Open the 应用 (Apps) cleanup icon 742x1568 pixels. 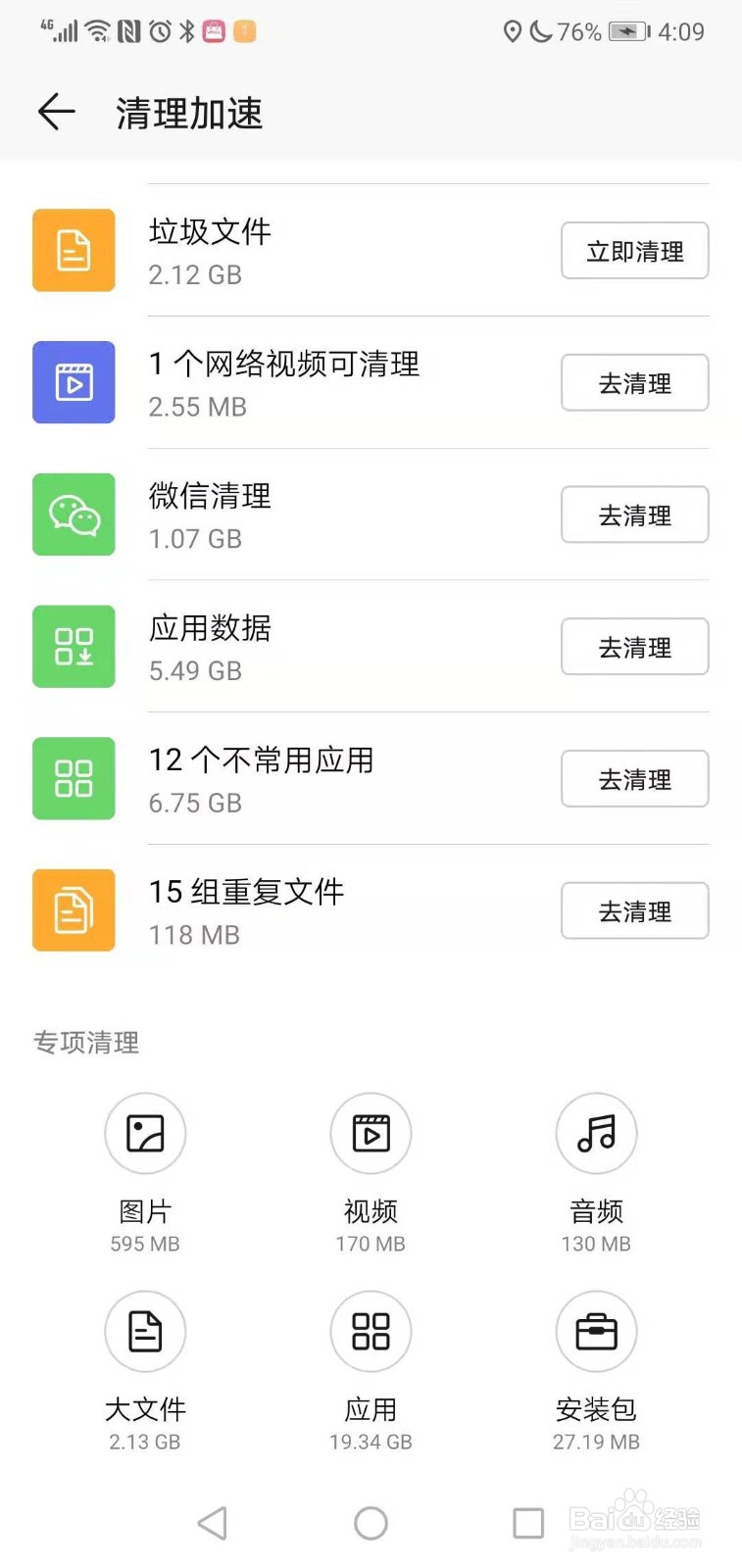coord(371,1332)
